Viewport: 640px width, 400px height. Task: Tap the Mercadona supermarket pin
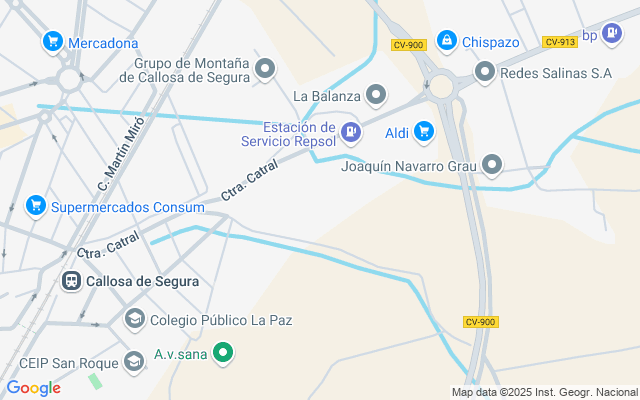pos(52,42)
